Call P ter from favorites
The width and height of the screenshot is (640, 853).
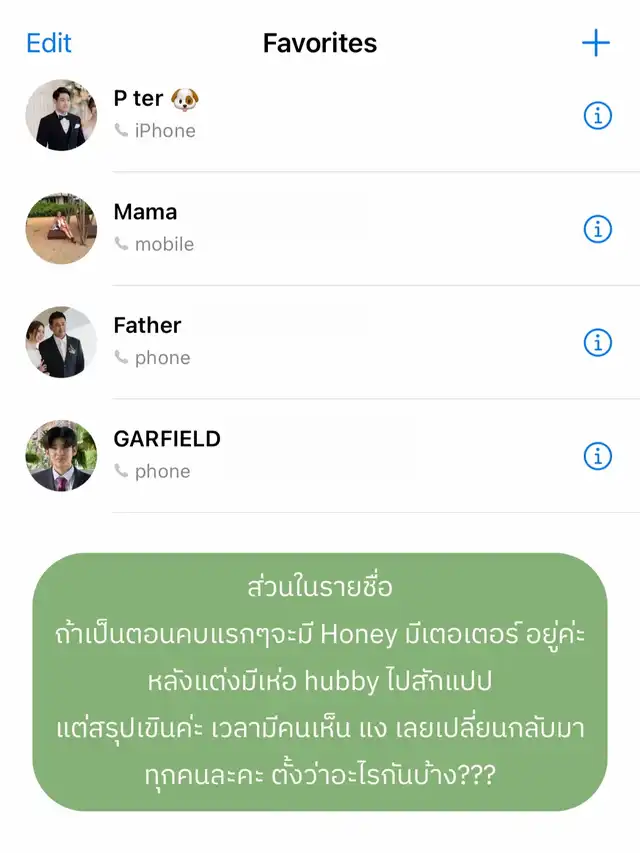click(320, 115)
